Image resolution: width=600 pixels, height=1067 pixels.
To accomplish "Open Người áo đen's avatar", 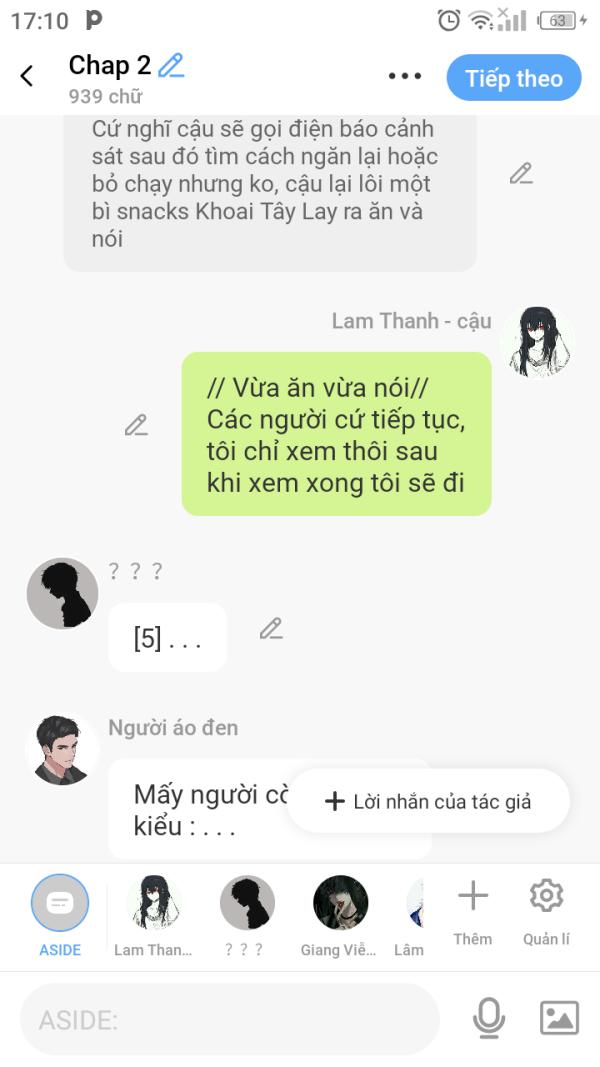I will (x=62, y=750).
